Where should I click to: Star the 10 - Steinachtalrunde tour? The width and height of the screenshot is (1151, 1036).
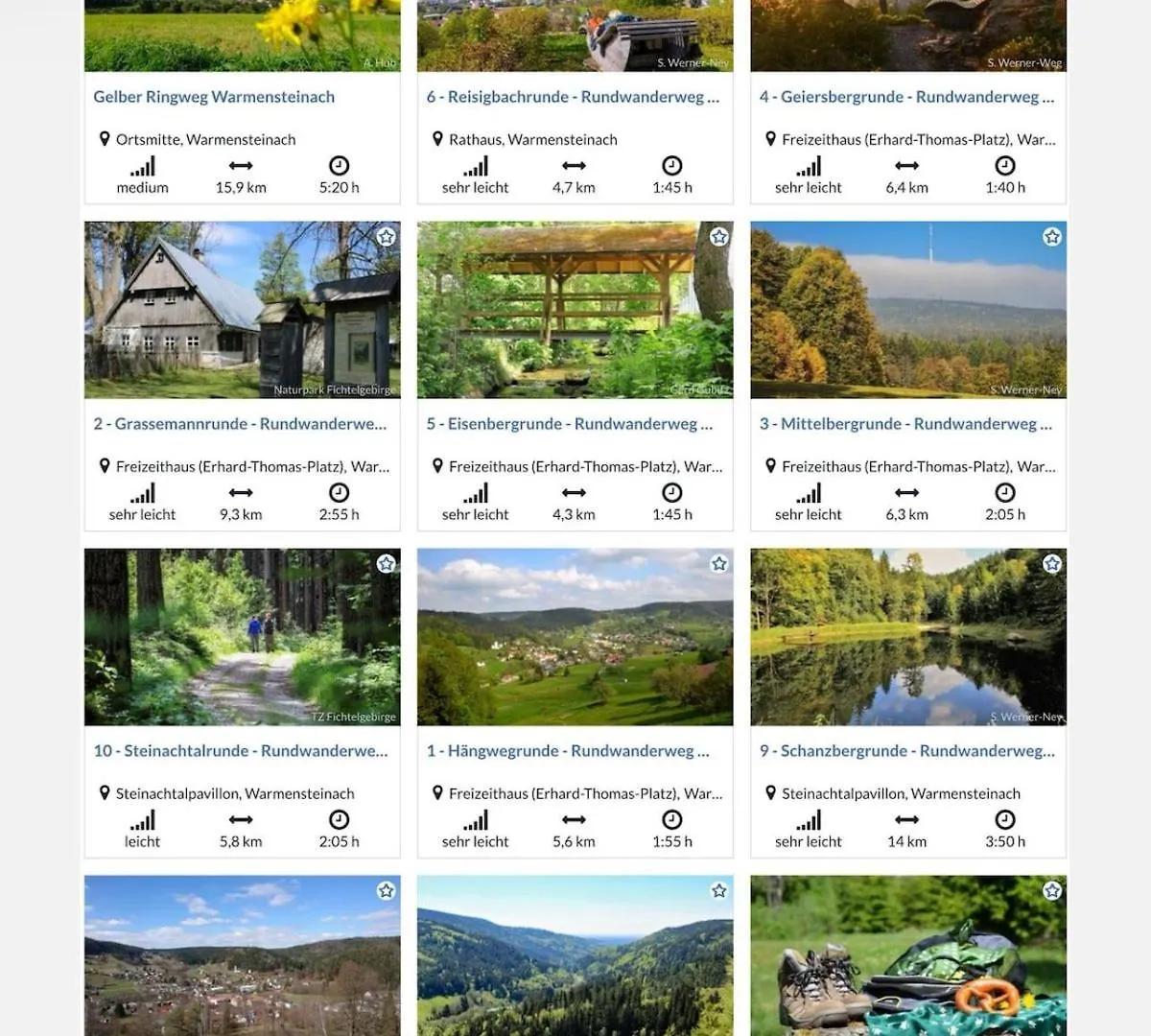(386, 564)
